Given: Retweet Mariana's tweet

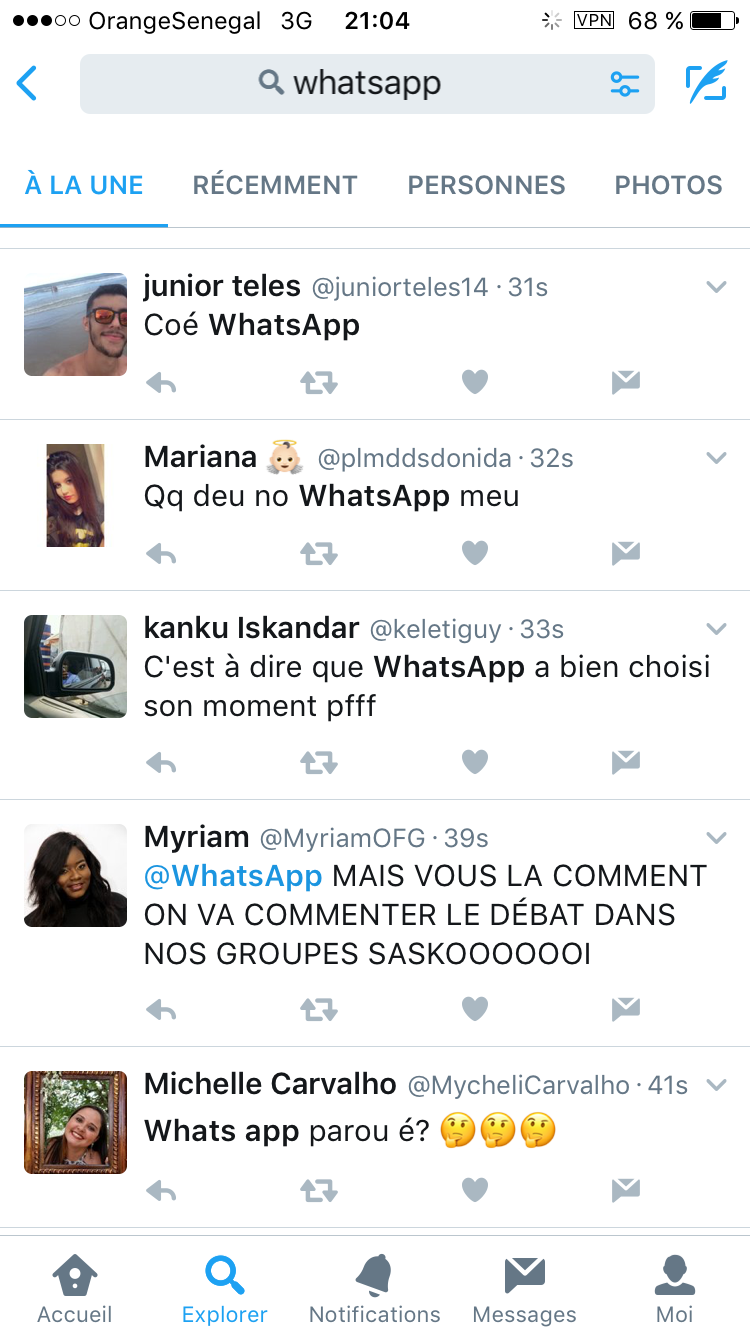Looking at the screenshot, I should pyautogui.click(x=319, y=553).
